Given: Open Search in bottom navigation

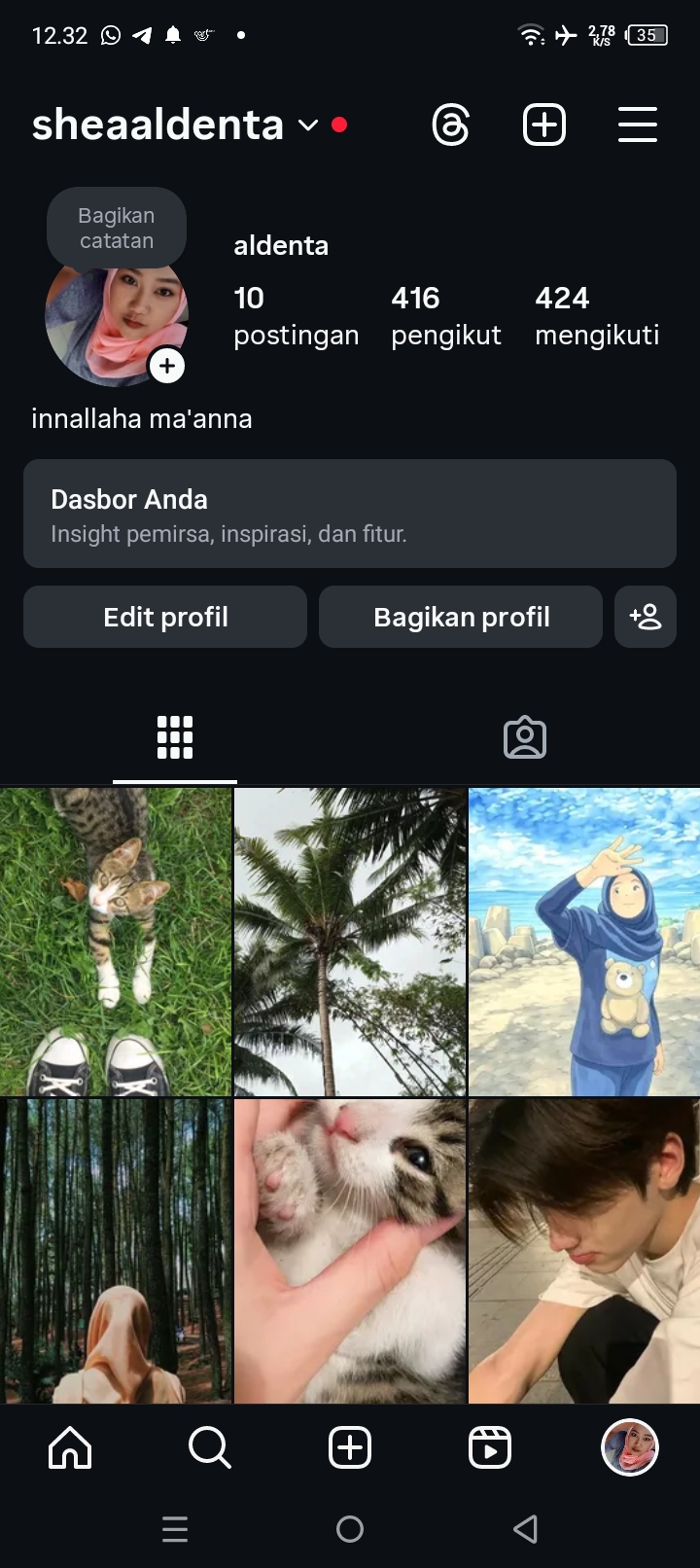Looking at the screenshot, I should click(x=210, y=1447).
